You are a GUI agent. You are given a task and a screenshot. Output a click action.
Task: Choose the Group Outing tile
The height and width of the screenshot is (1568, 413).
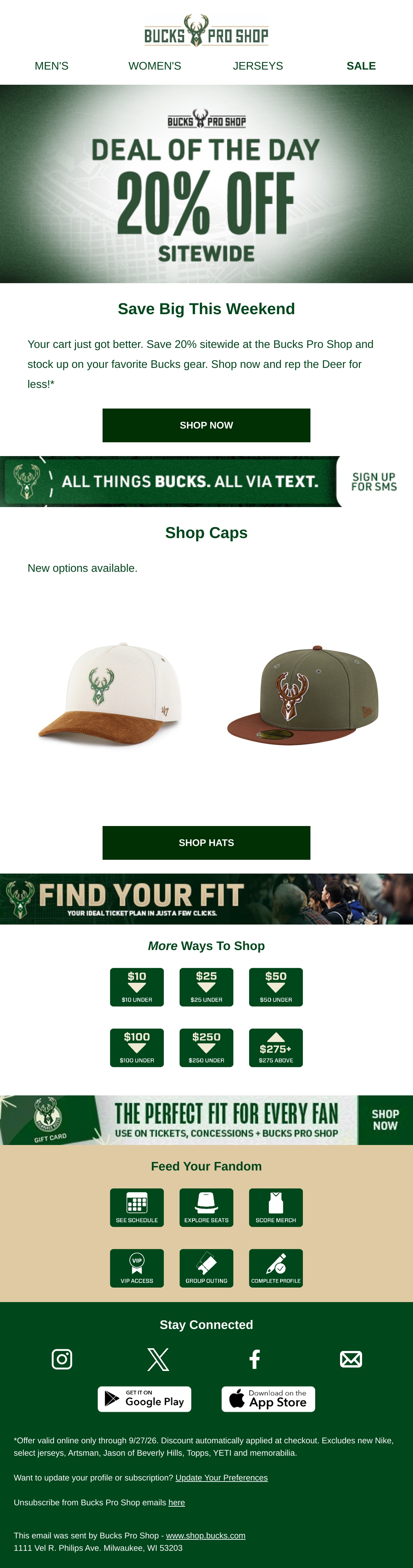pyautogui.click(x=206, y=1268)
